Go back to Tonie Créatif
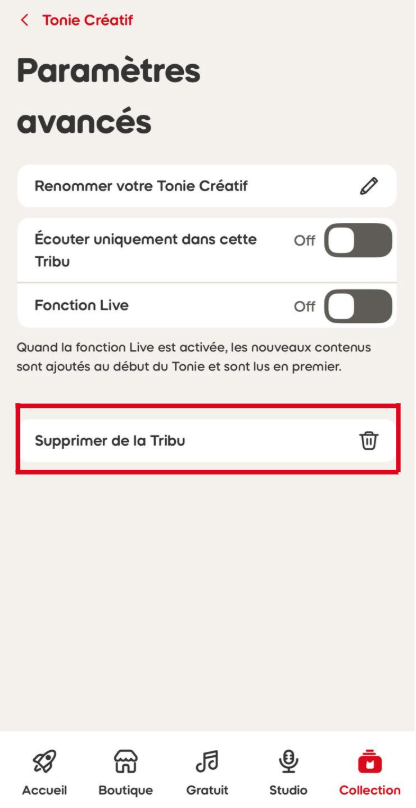 click(x=76, y=20)
